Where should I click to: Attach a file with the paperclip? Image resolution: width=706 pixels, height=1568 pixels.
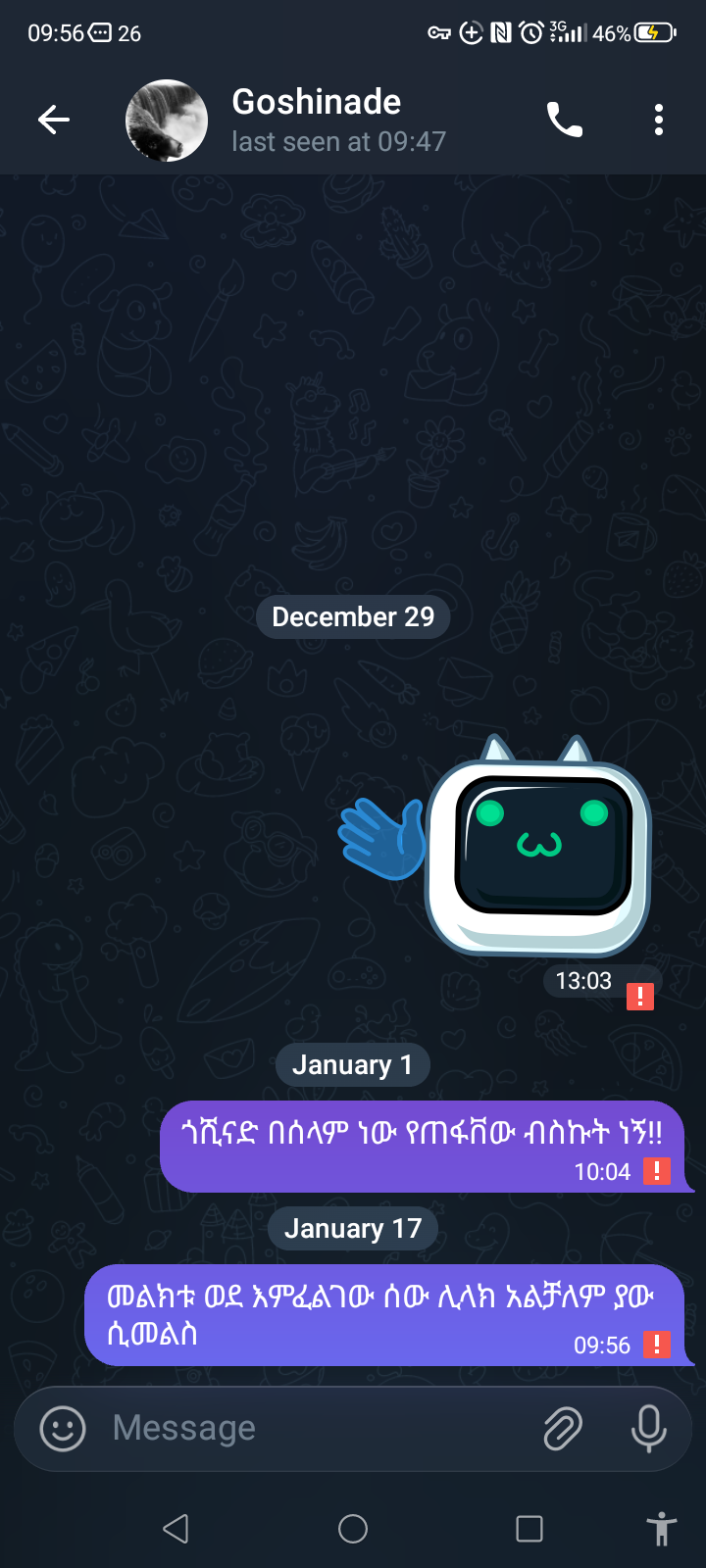click(563, 1429)
